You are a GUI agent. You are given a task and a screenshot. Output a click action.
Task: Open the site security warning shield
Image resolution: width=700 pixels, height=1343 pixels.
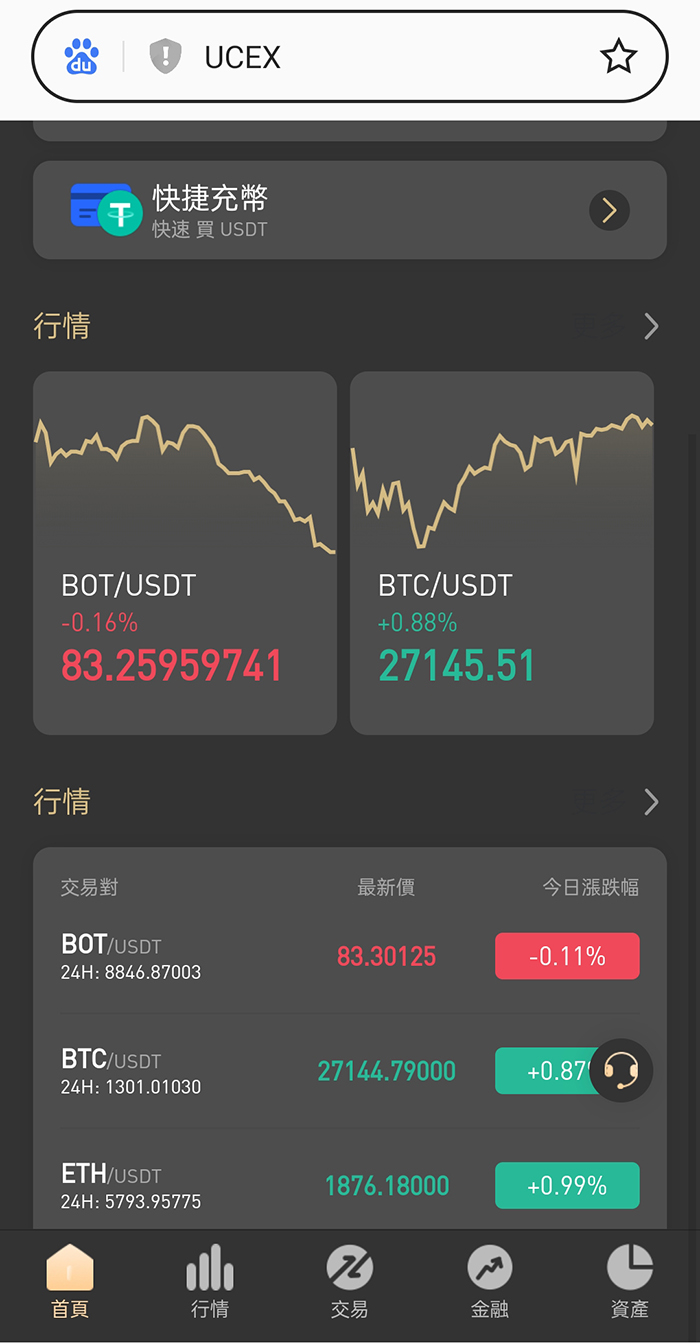[x=165, y=57]
